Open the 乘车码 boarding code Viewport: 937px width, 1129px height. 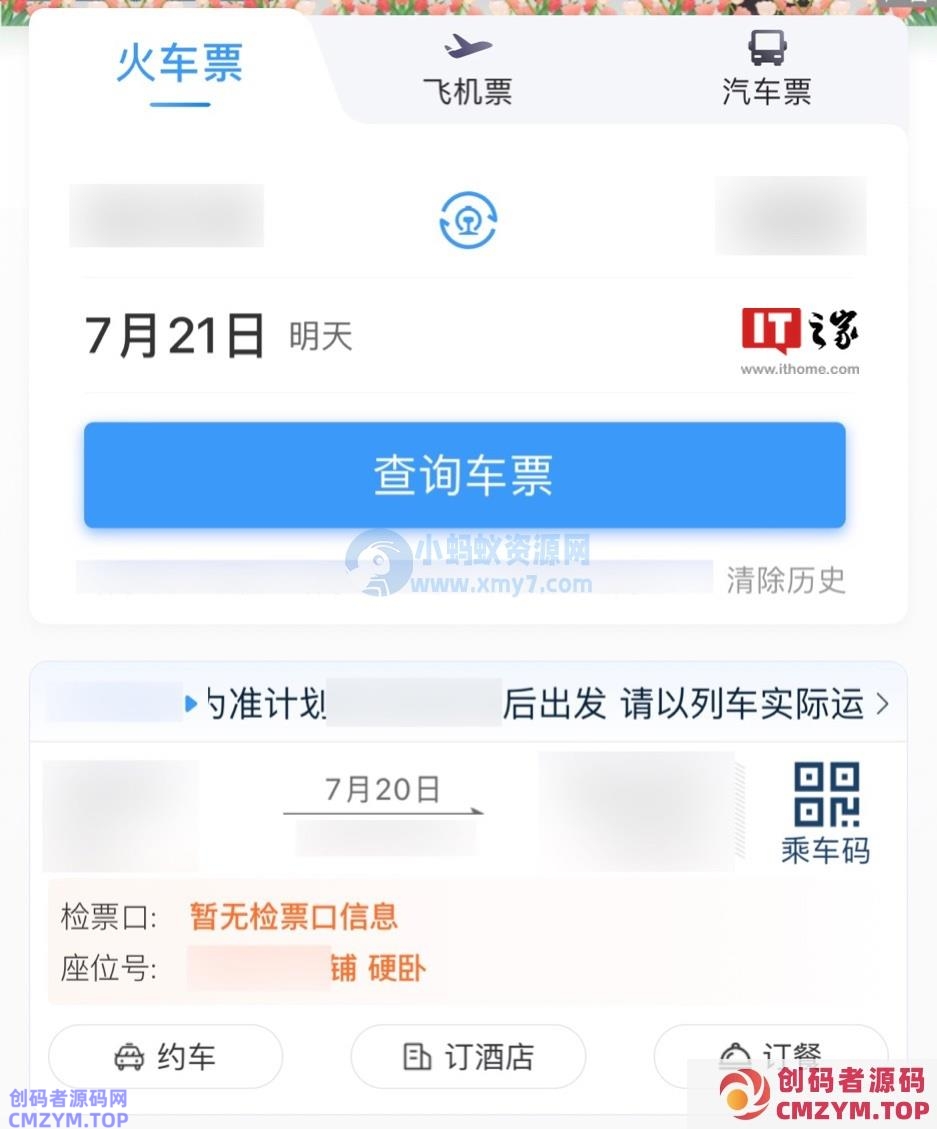[x=825, y=813]
